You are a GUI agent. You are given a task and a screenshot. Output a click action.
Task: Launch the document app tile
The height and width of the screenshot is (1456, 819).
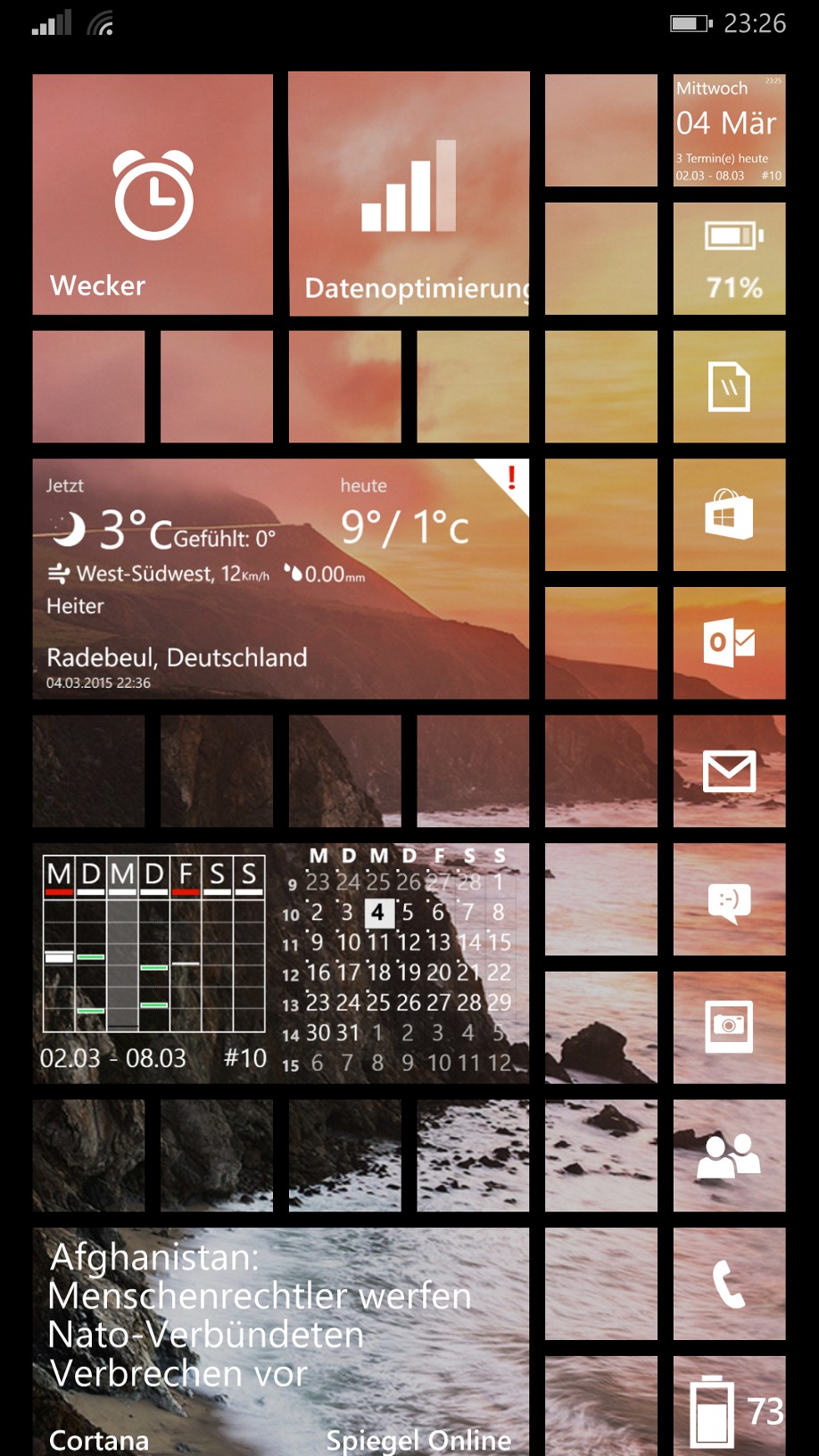729,386
